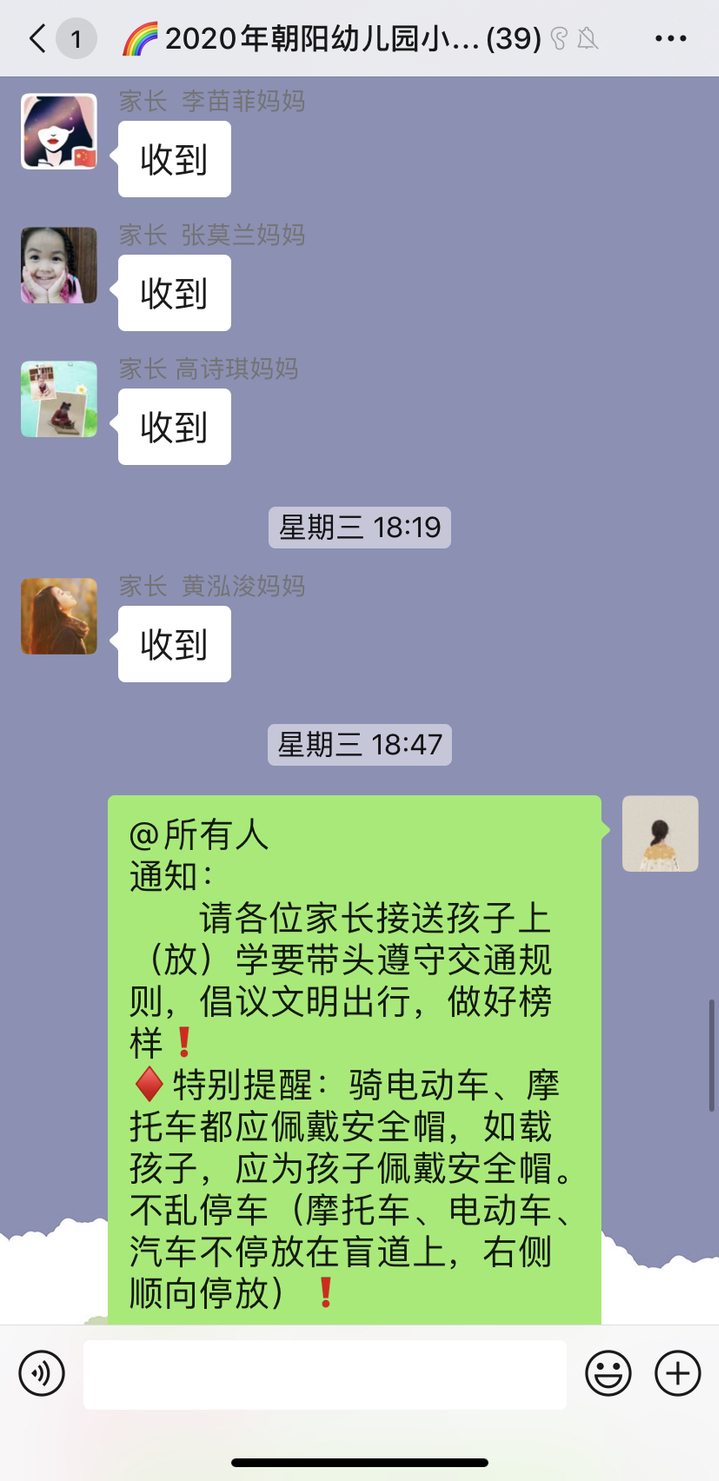Switch to voice message input

[42, 1374]
